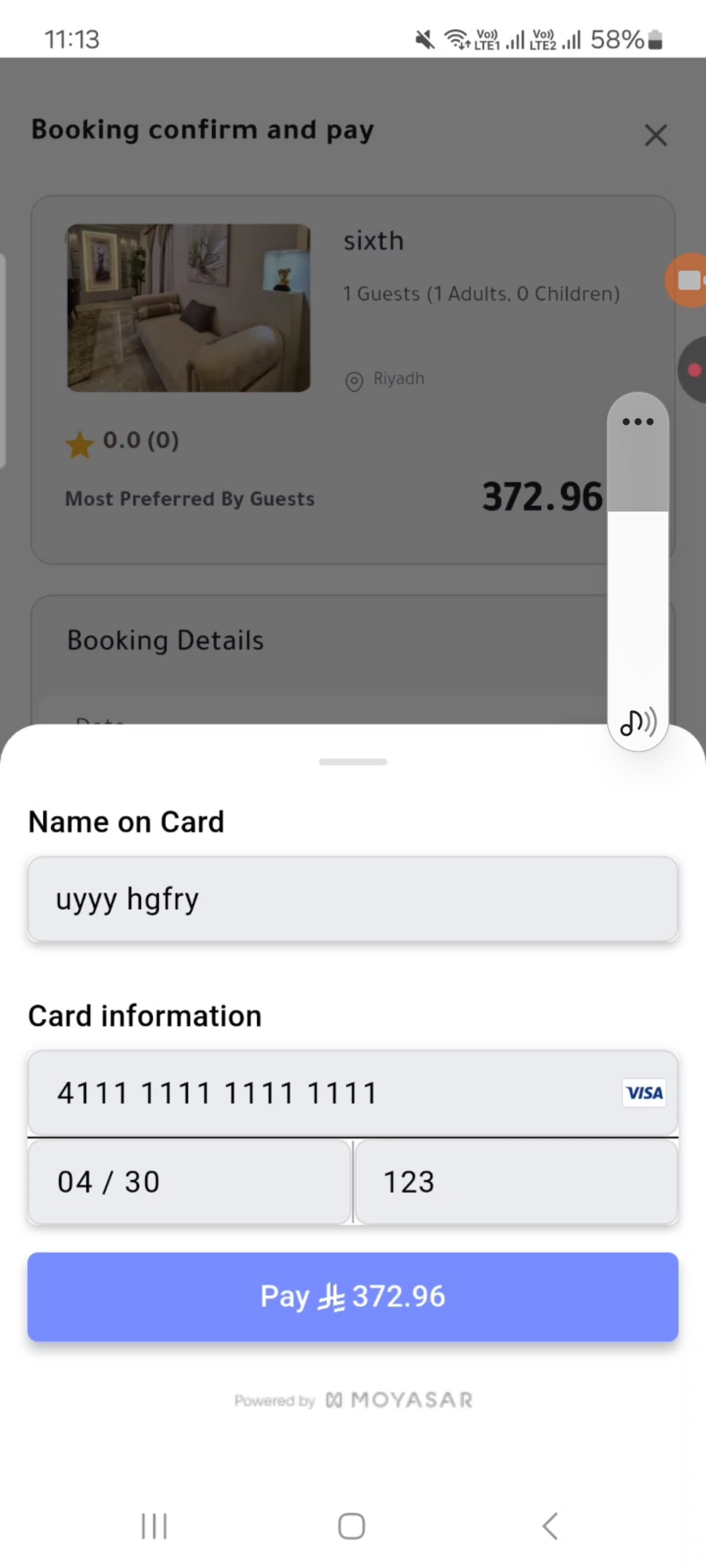The image size is (706, 1568).
Task: Close the booking confirm and pay screen
Action: (x=656, y=135)
